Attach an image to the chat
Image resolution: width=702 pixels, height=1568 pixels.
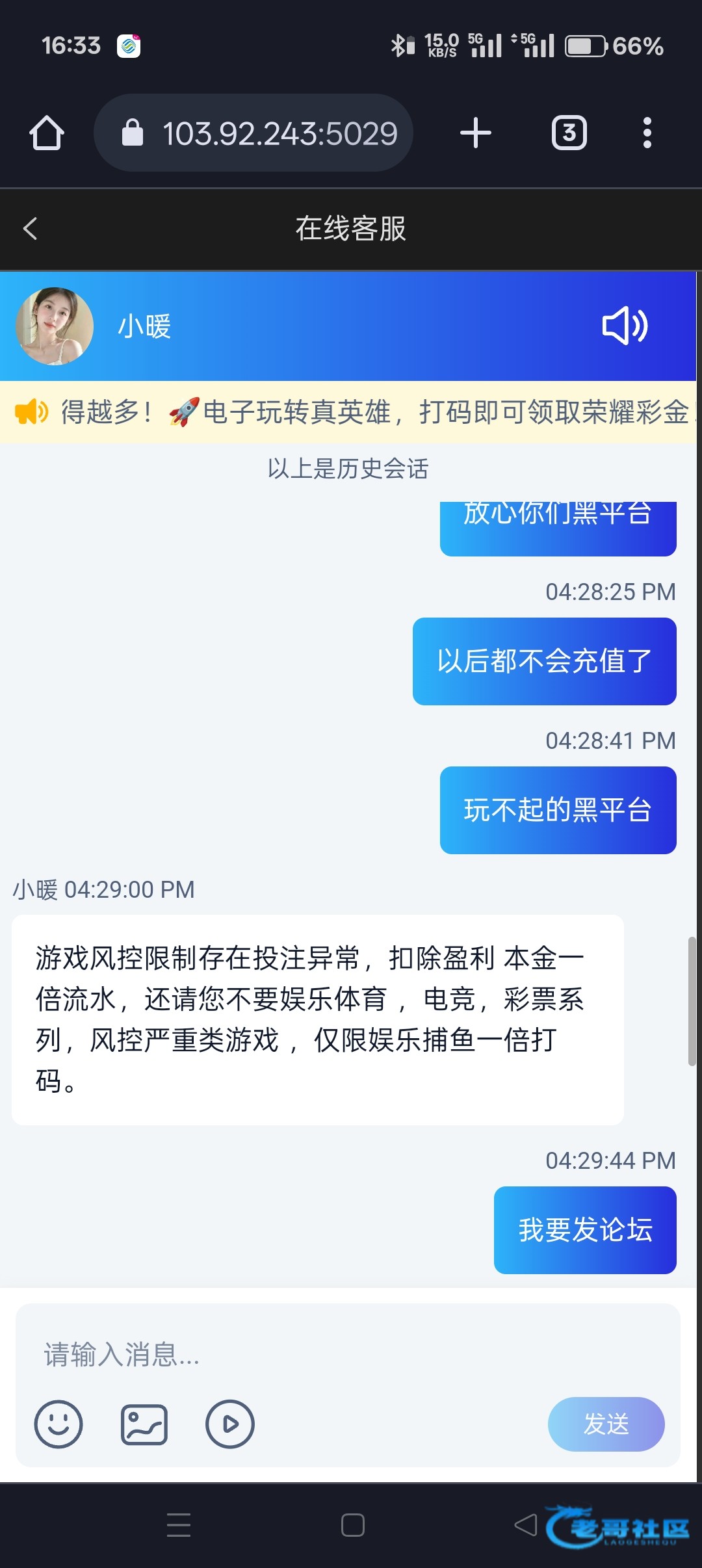click(x=144, y=1424)
